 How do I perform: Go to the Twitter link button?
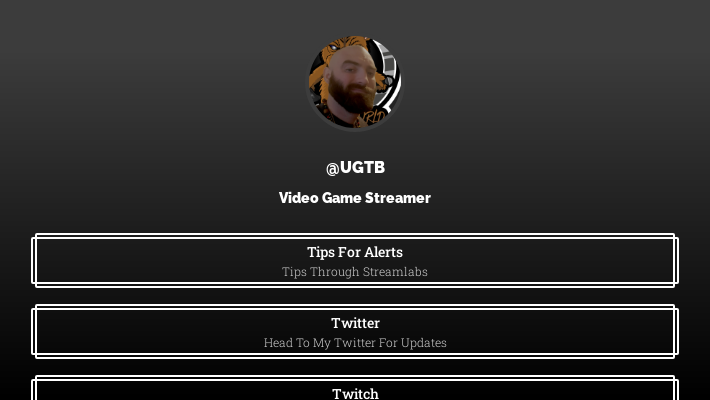[355, 332]
